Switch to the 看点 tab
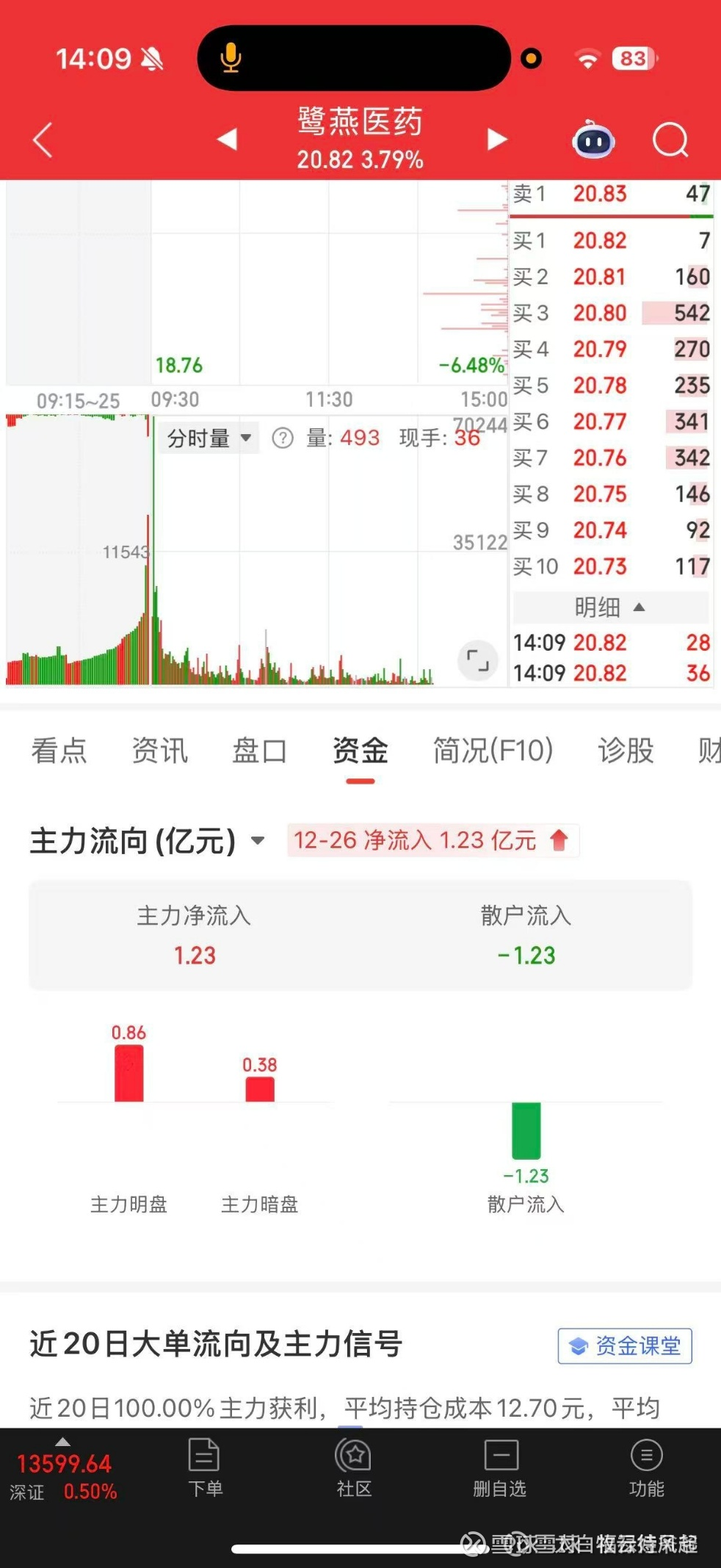The height and width of the screenshot is (1568, 721). coord(59,751)
